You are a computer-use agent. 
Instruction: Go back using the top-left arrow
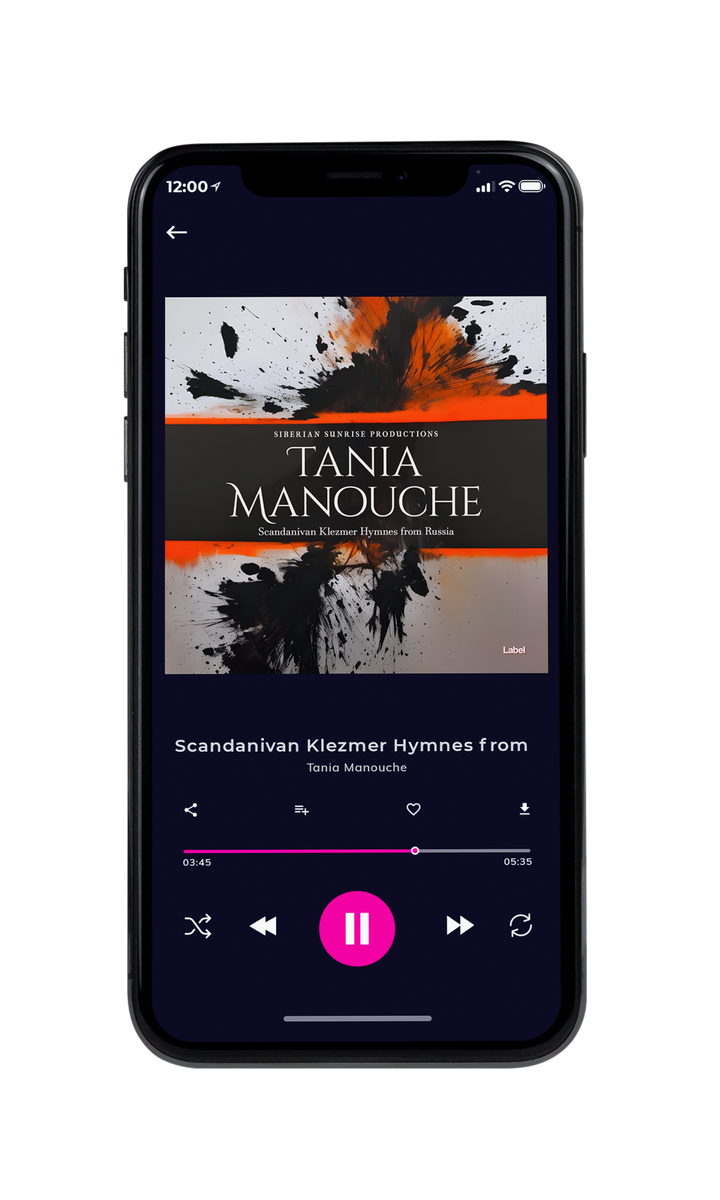(177, 232)
